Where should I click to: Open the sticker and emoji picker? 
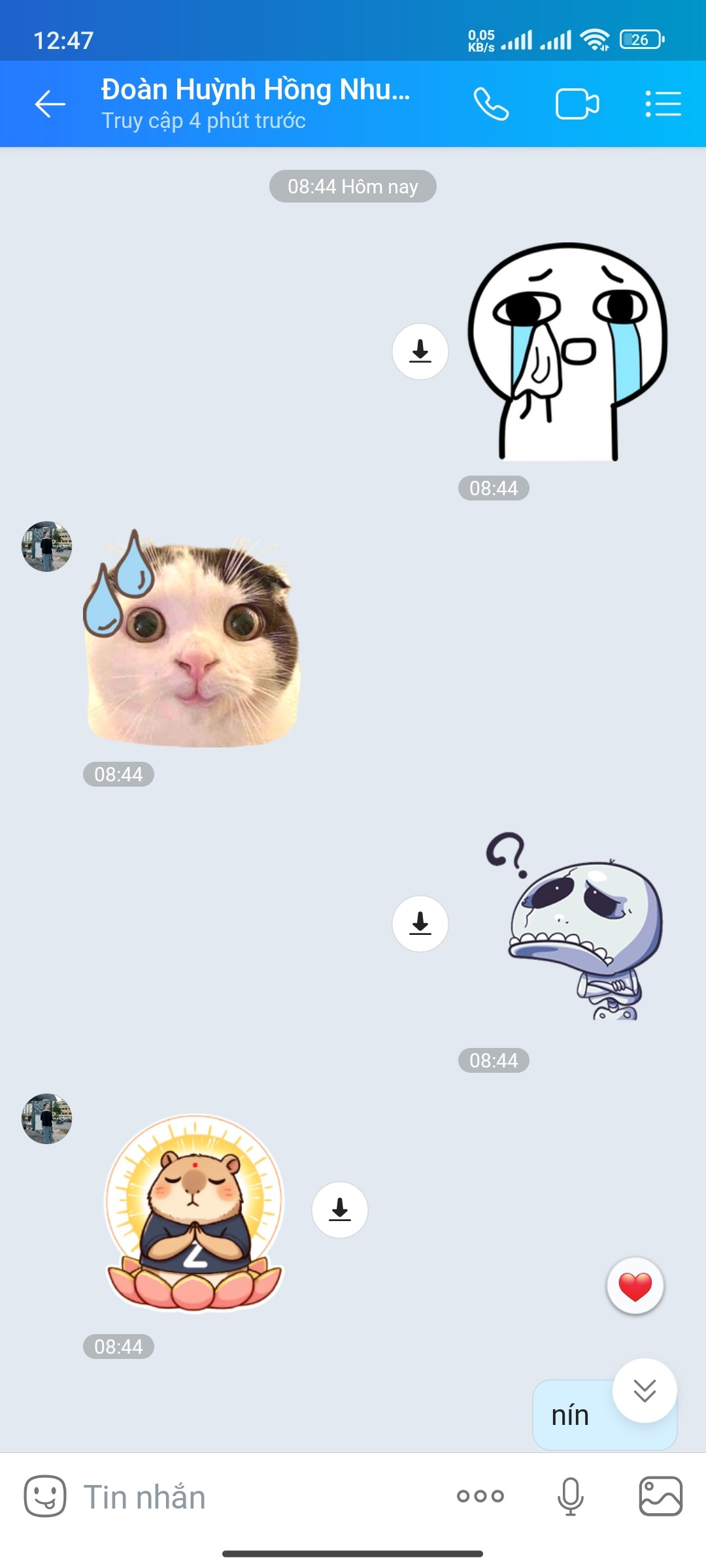pyautogui.click(x=45, y=1496)
